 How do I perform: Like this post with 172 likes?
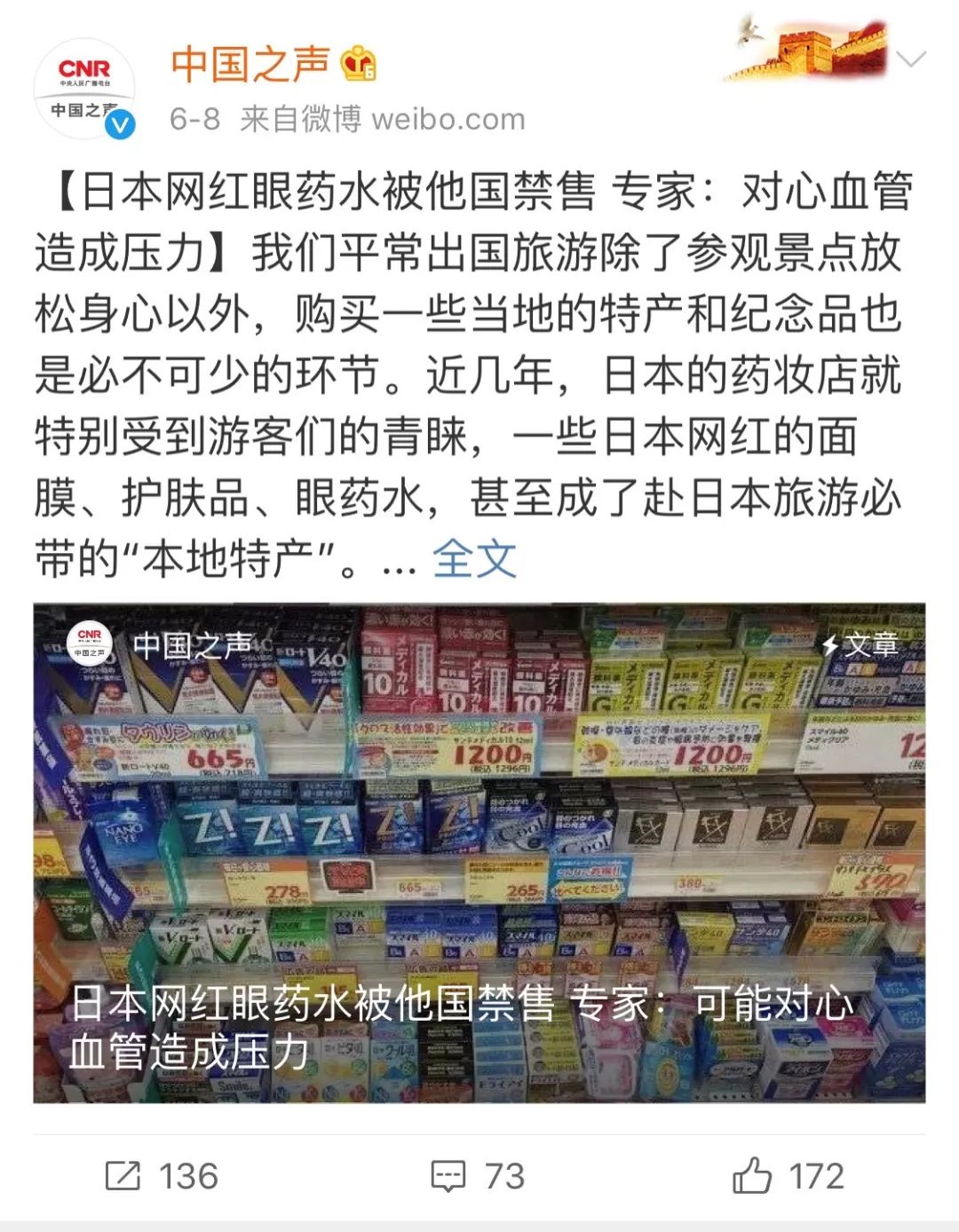pyautogui.click(x=788, y=1176)
